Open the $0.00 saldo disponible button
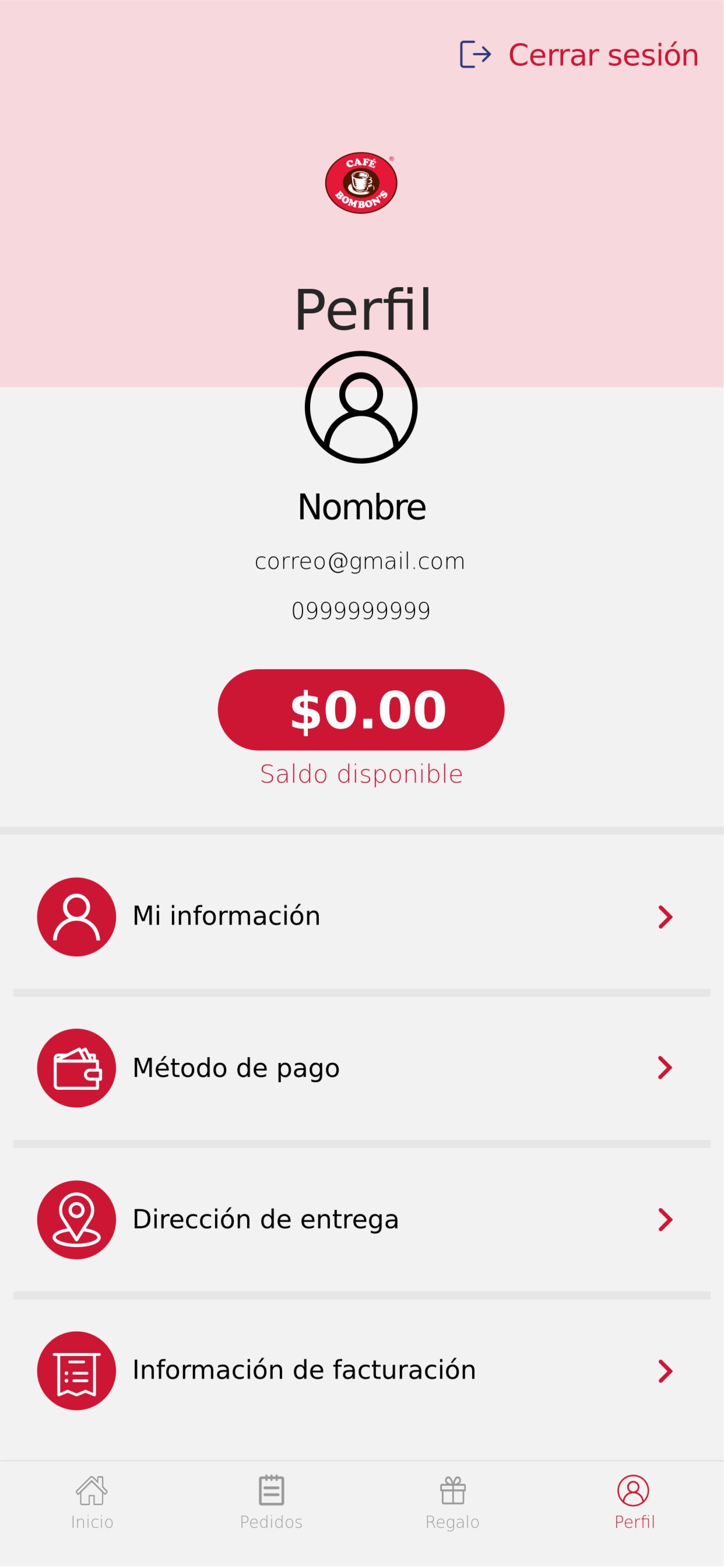The image size is (724, 1568). [361, 710]
